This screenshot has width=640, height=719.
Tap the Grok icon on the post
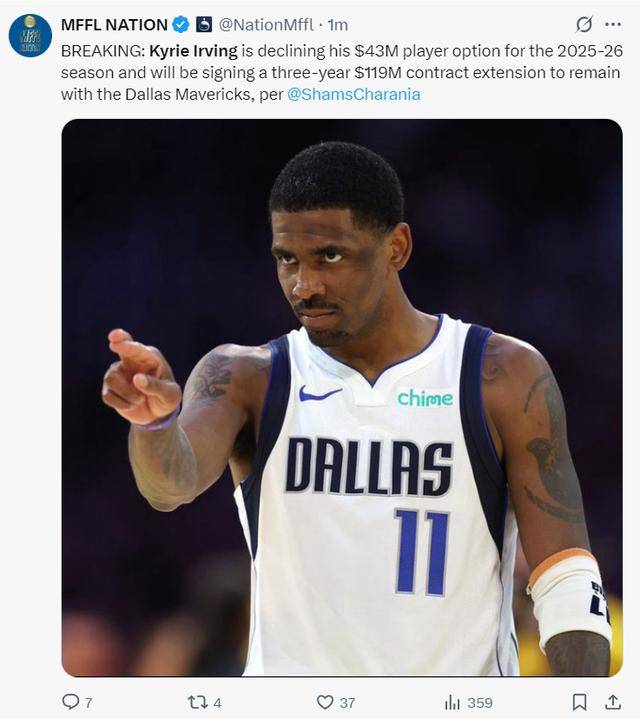(584, 25)
